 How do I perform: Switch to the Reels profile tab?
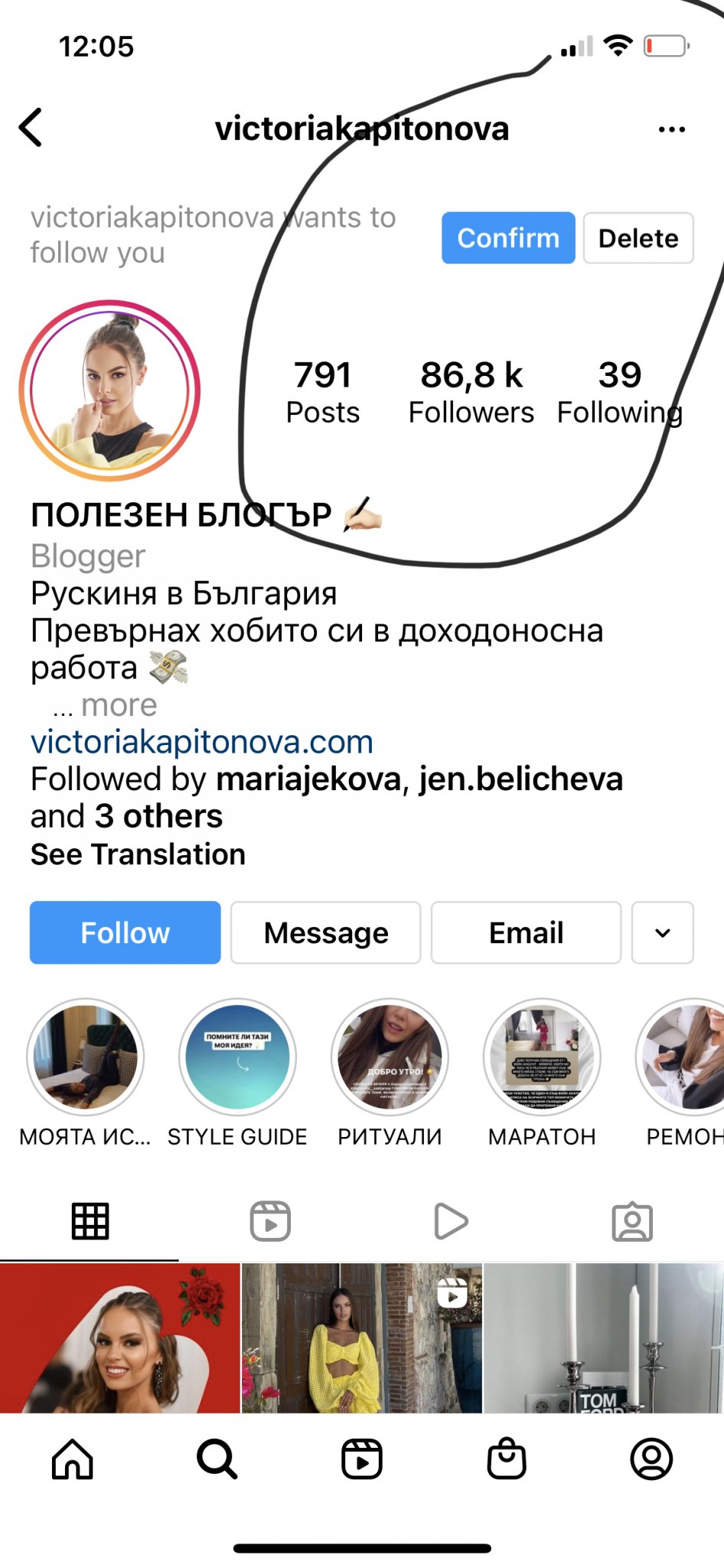(270, 1221)
